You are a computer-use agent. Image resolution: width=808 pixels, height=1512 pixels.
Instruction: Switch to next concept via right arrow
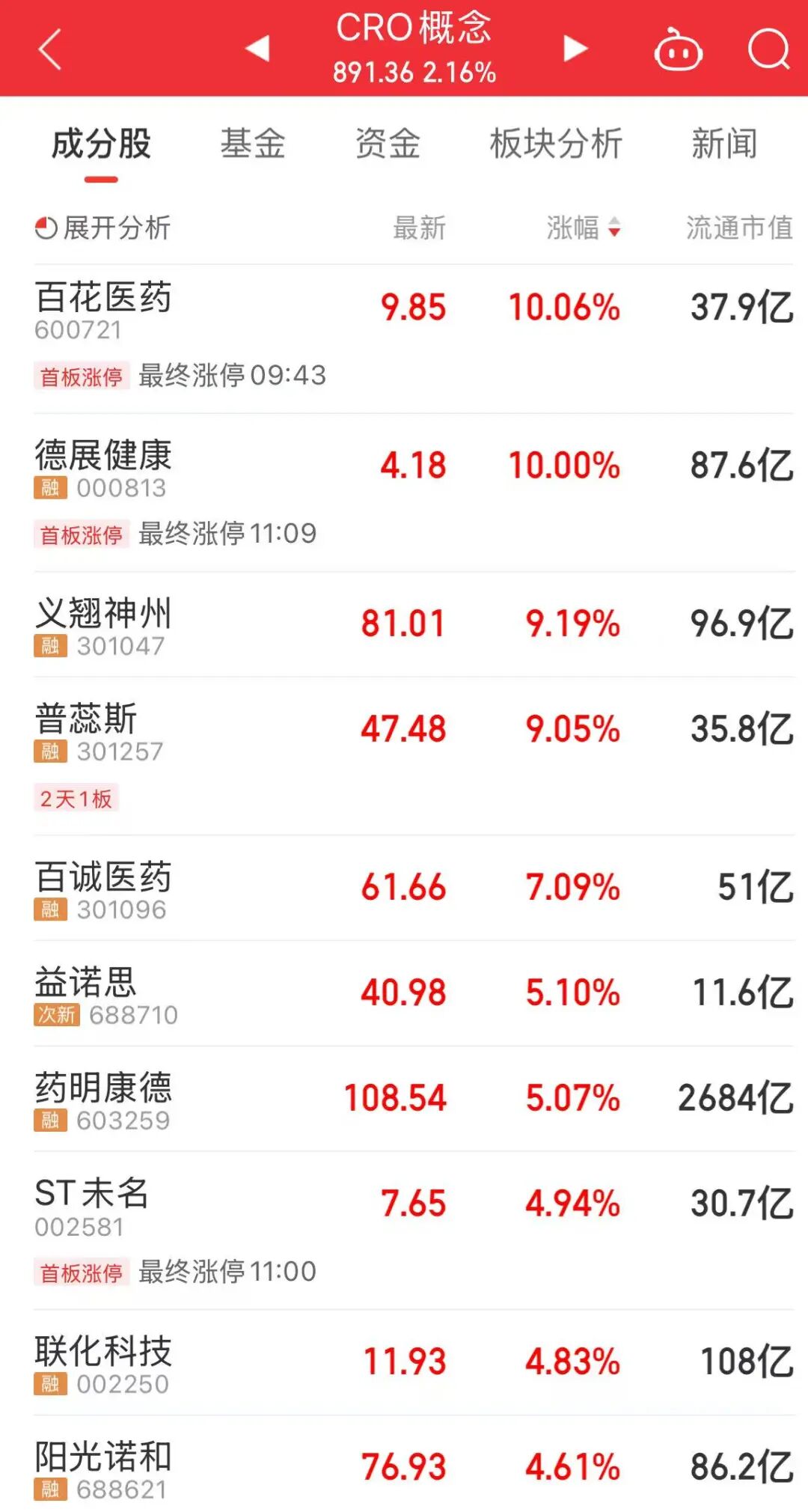point(575,49)
